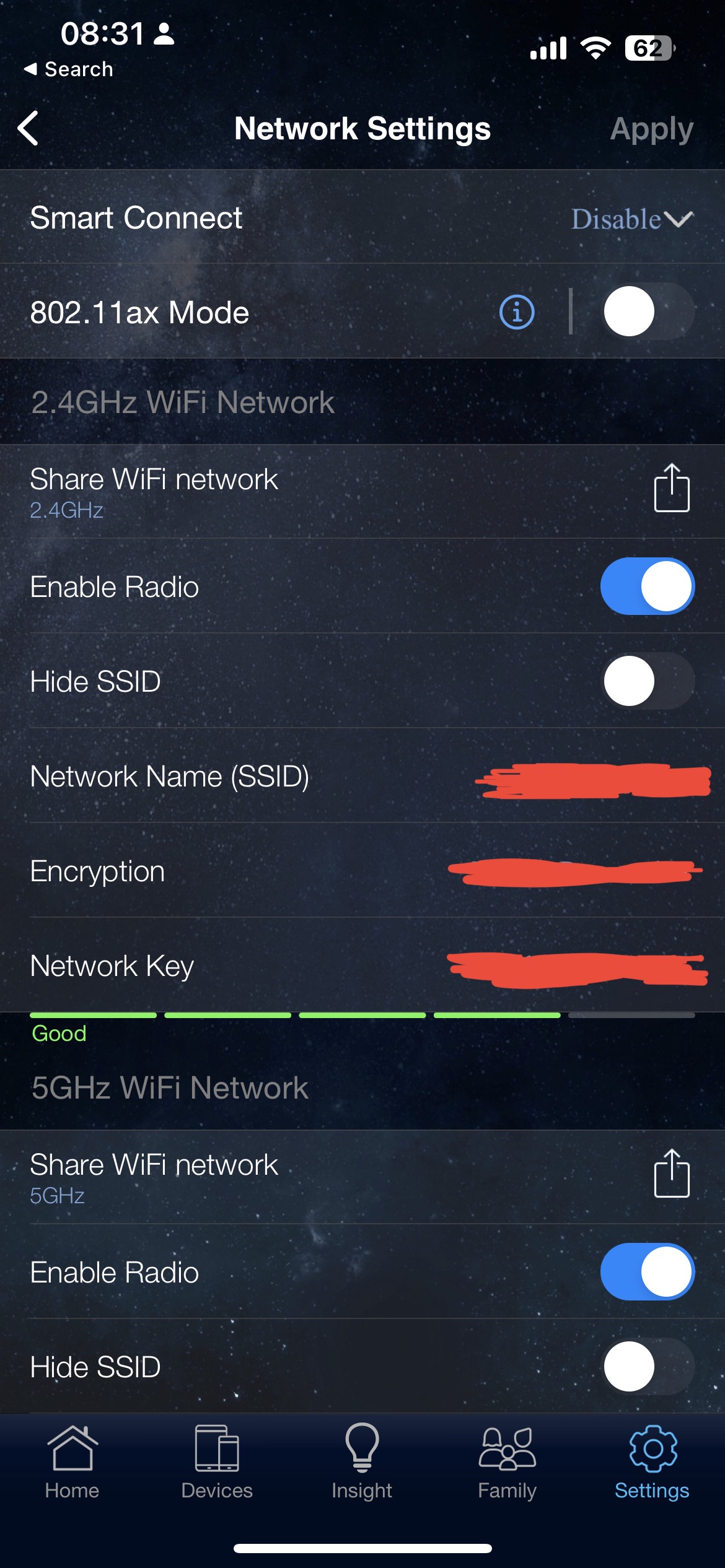
Task: Return to Search via status bar link
Action: pos(68,69)
